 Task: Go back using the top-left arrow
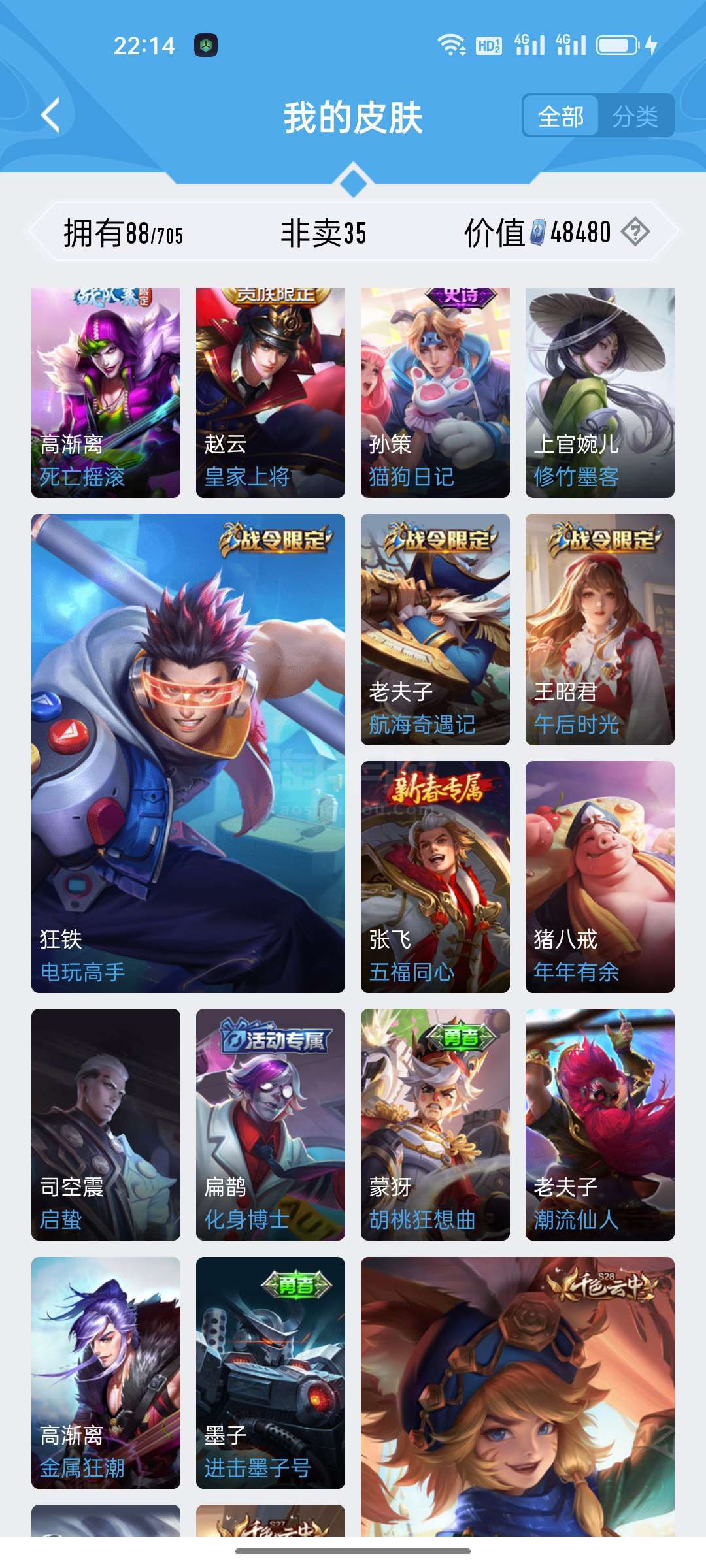pyautogui.click(x=51, y=116)
